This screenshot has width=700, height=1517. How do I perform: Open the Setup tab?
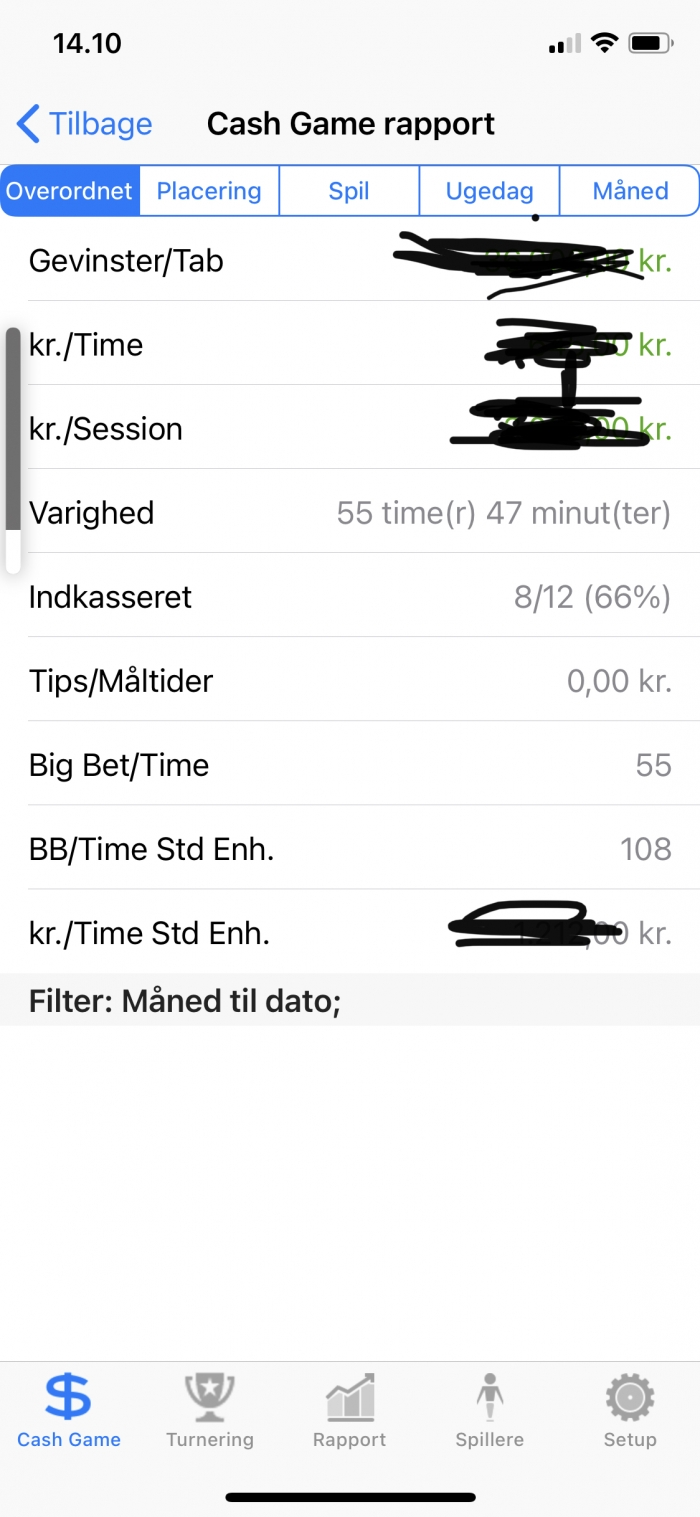click(x=630, y=1411)
